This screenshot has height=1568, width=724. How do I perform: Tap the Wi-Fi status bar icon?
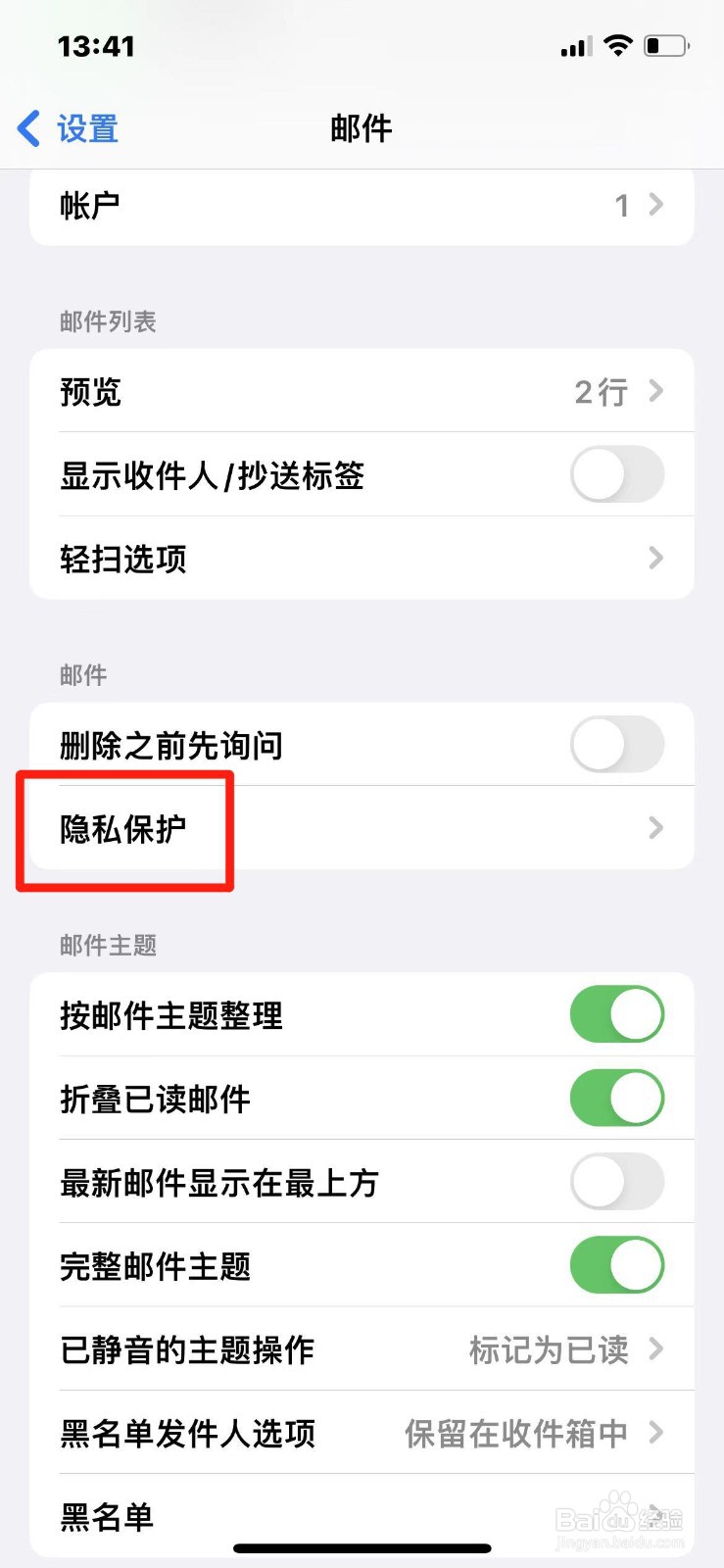[x=617, y=44]
